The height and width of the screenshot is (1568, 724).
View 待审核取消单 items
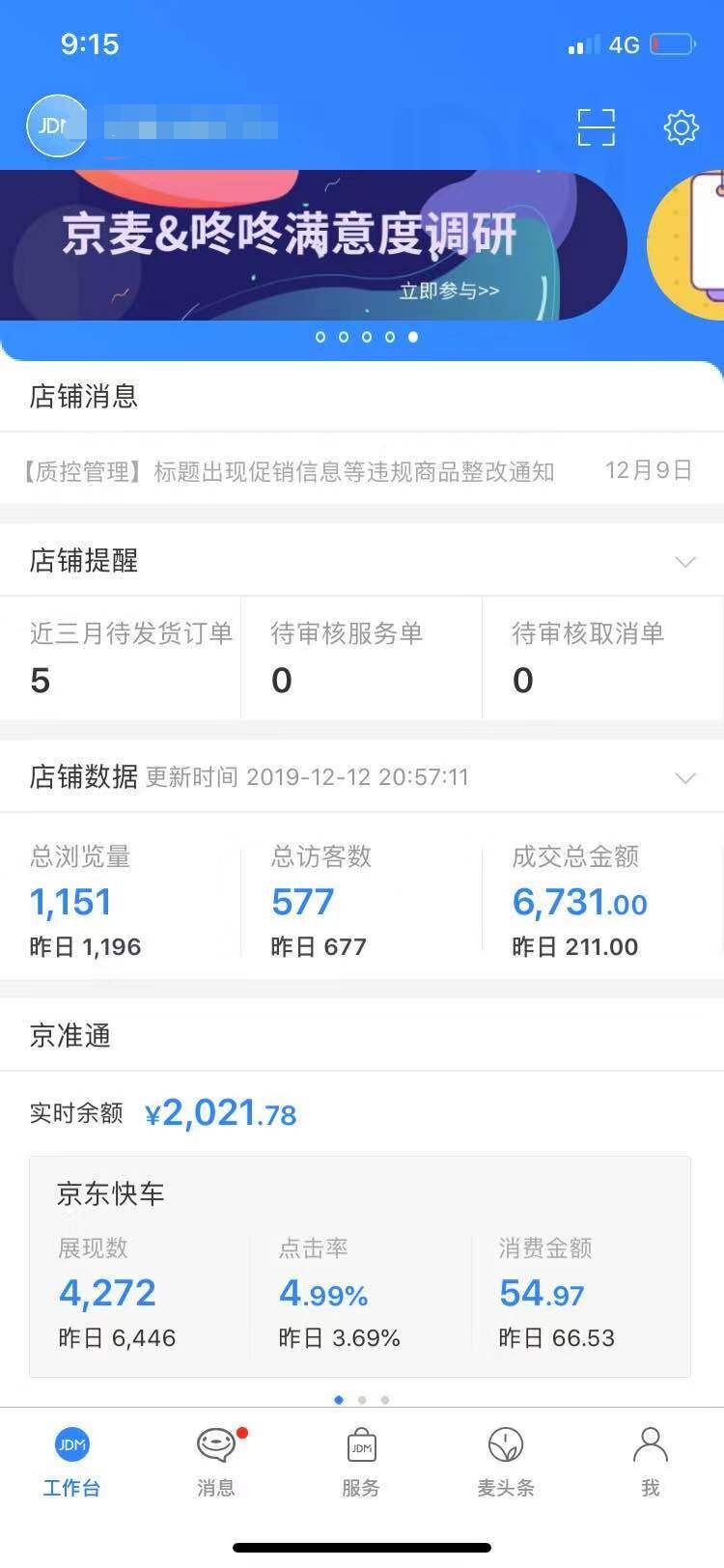(602, 658)
